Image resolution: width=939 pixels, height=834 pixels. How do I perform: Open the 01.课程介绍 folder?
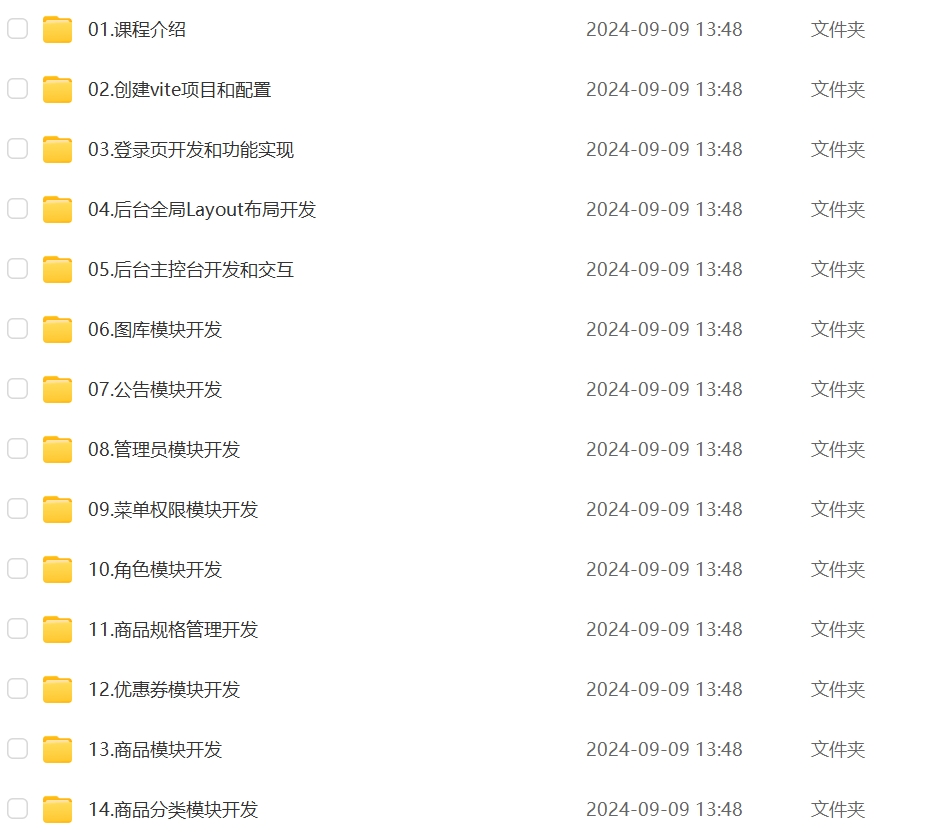(136, 30)
